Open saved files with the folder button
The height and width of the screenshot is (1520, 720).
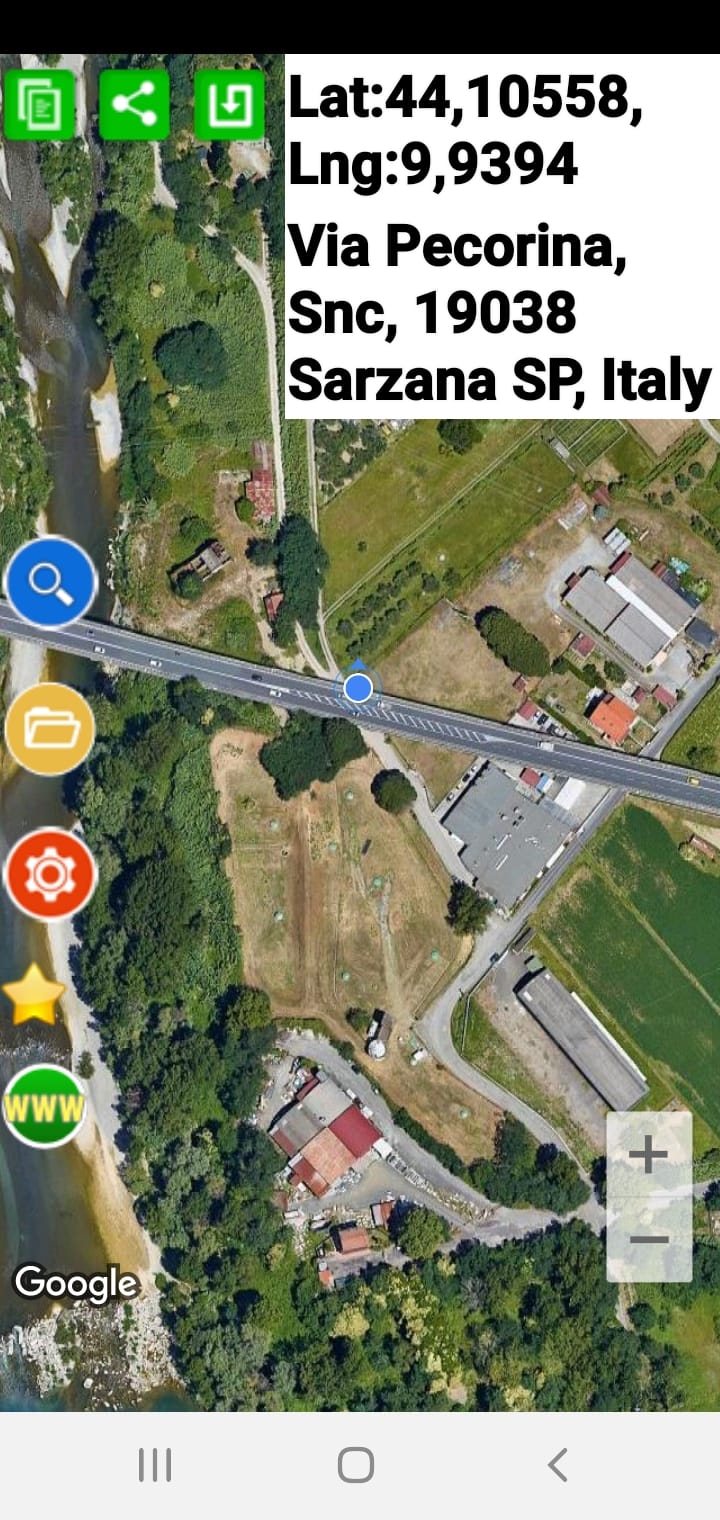click(50, 729)
